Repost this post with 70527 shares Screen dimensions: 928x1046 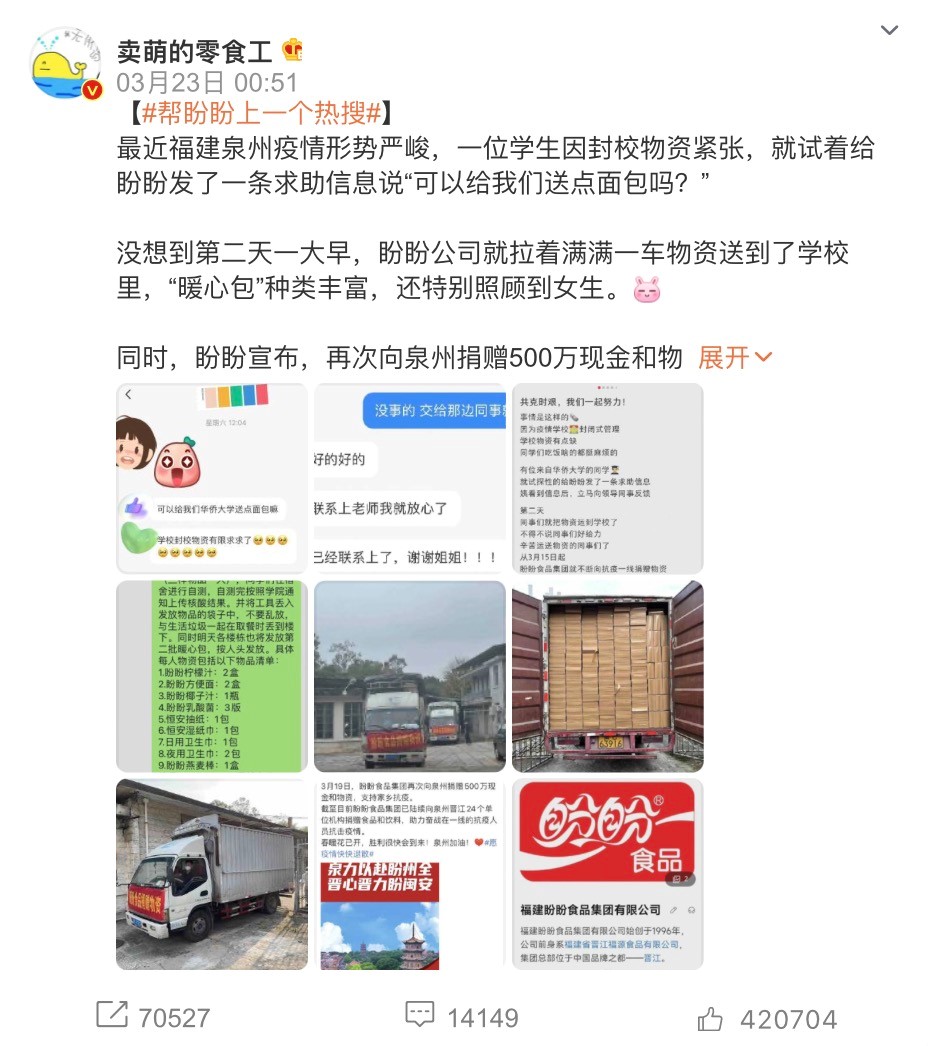153,1017
